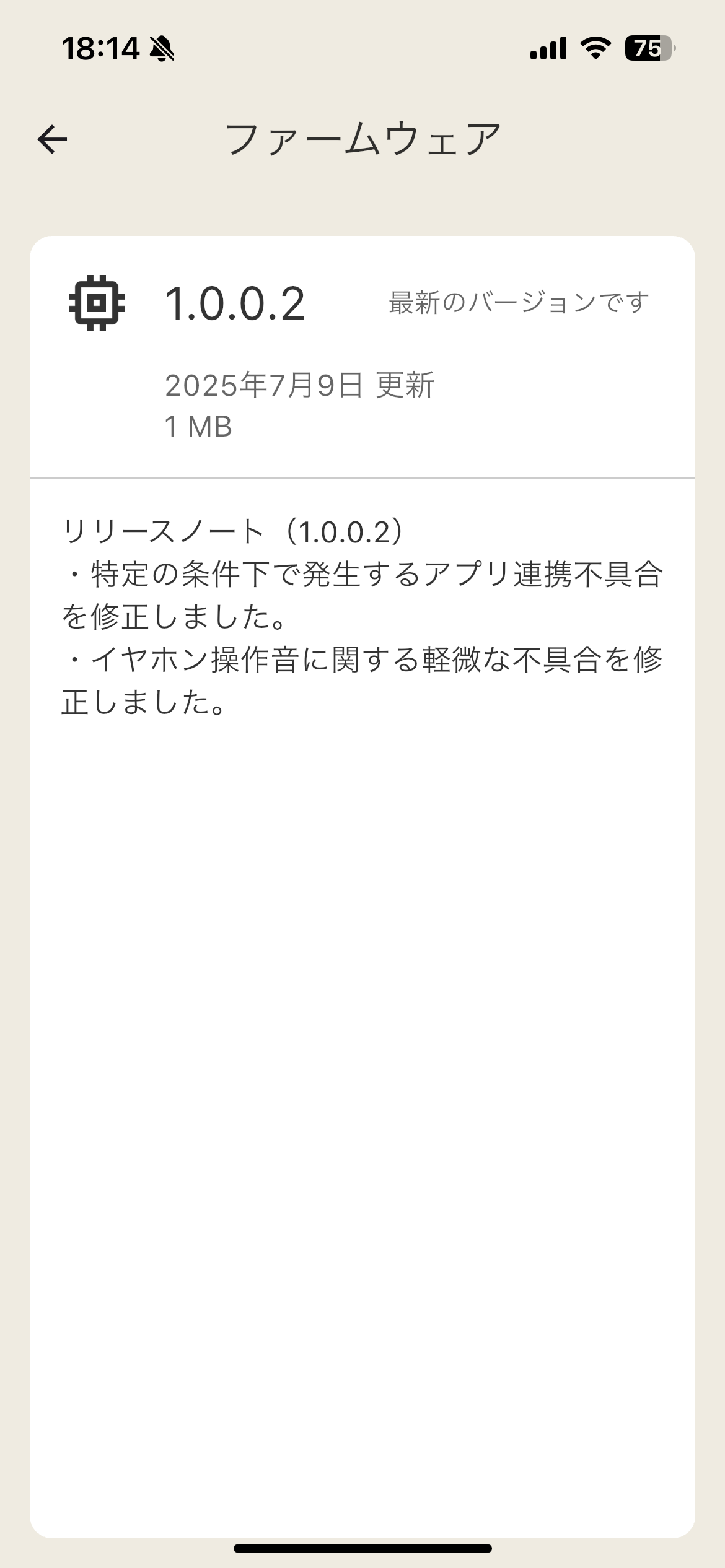Tap the 2025年7月9日 更新 date text
The image size is (725, 1568).
click(299, 385)
